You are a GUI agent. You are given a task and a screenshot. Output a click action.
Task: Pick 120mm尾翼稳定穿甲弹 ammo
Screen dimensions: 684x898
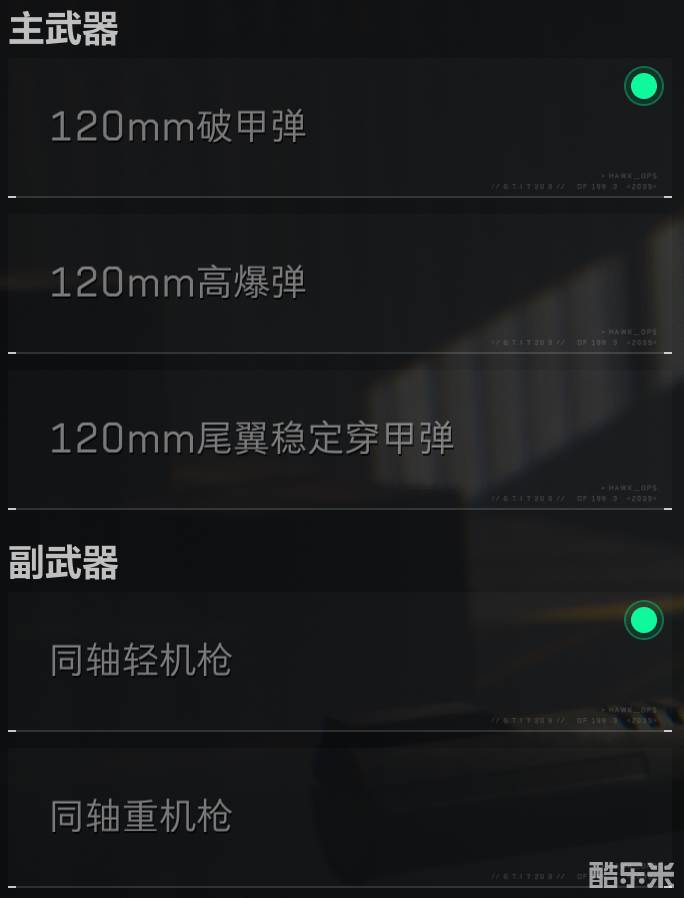click(252, 439)
